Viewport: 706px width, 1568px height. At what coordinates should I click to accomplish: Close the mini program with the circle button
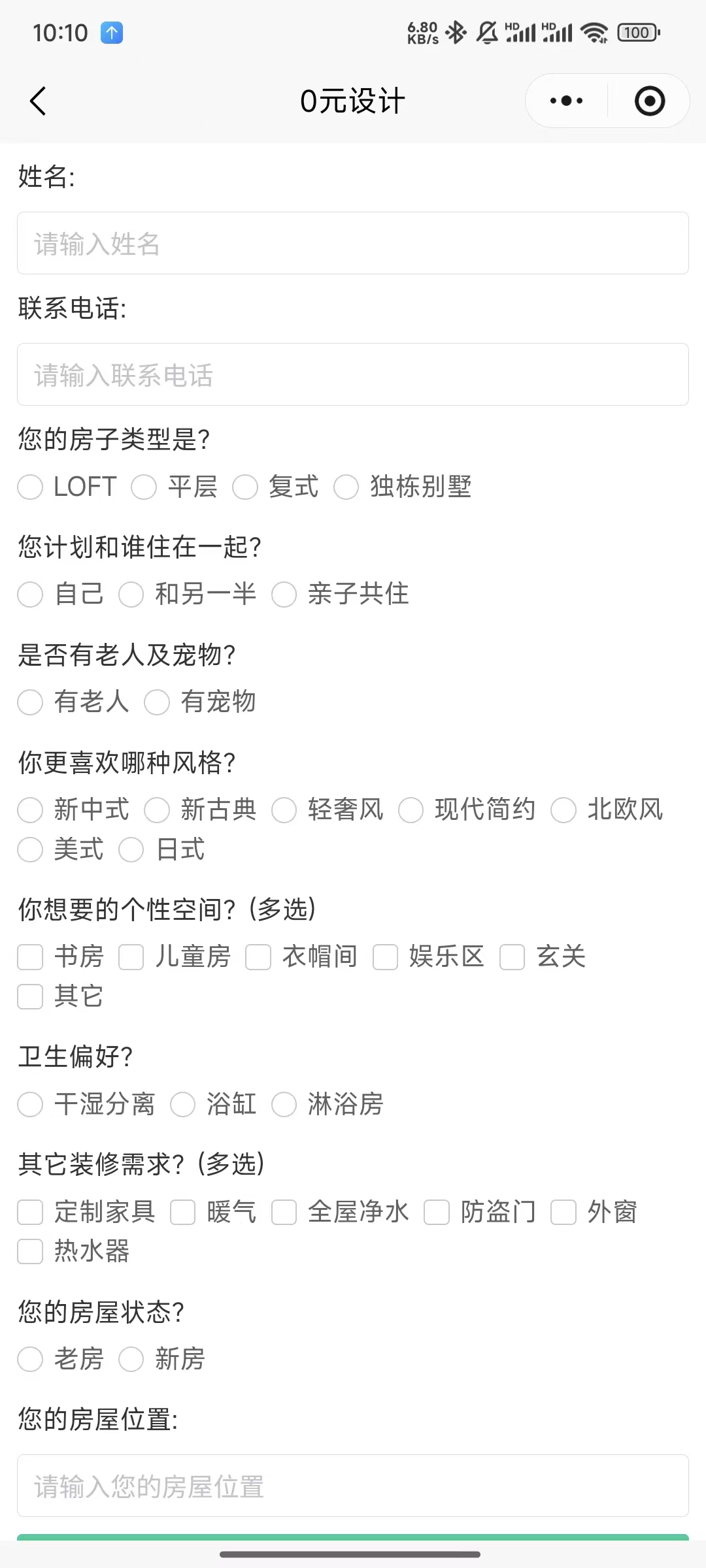tap(650, 101)
